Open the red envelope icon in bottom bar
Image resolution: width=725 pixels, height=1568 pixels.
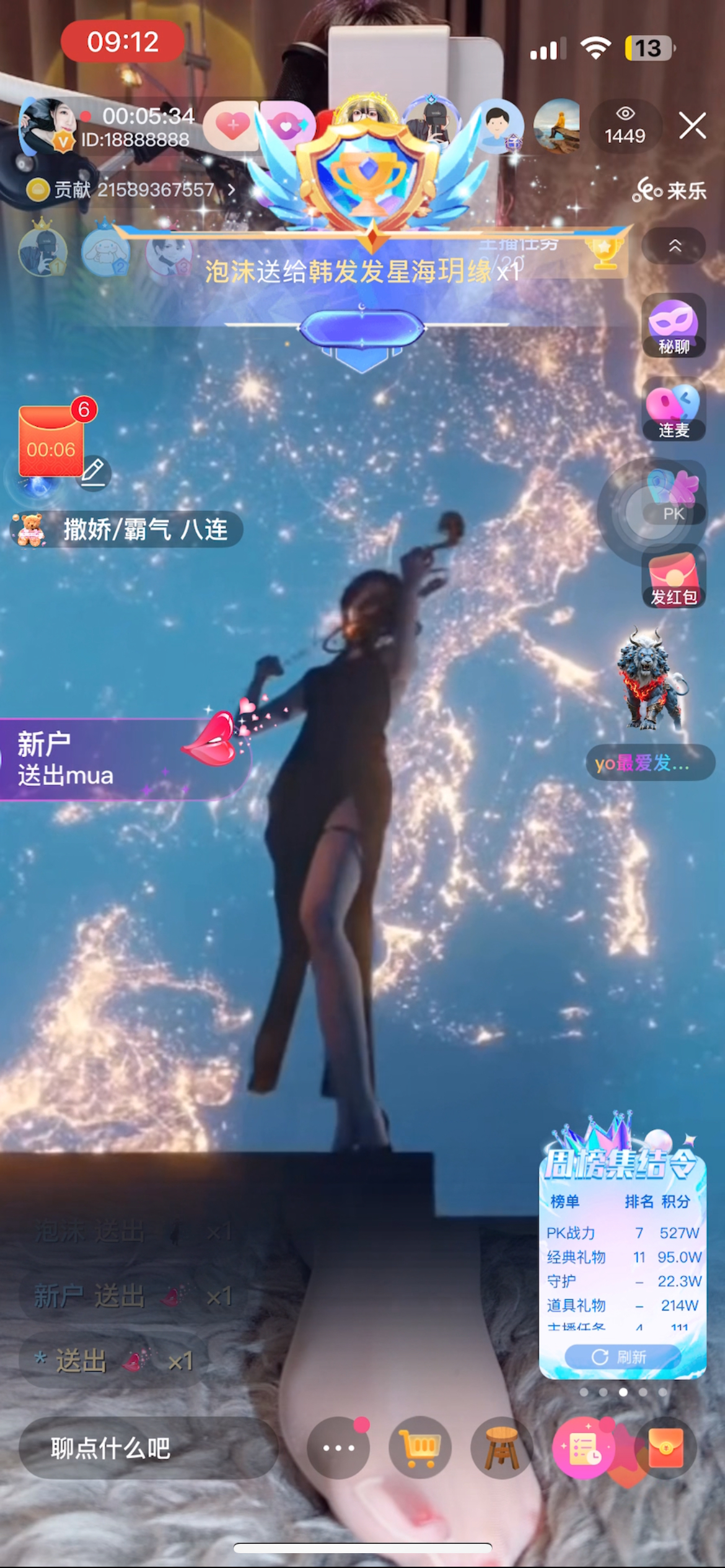point(666,1448)
